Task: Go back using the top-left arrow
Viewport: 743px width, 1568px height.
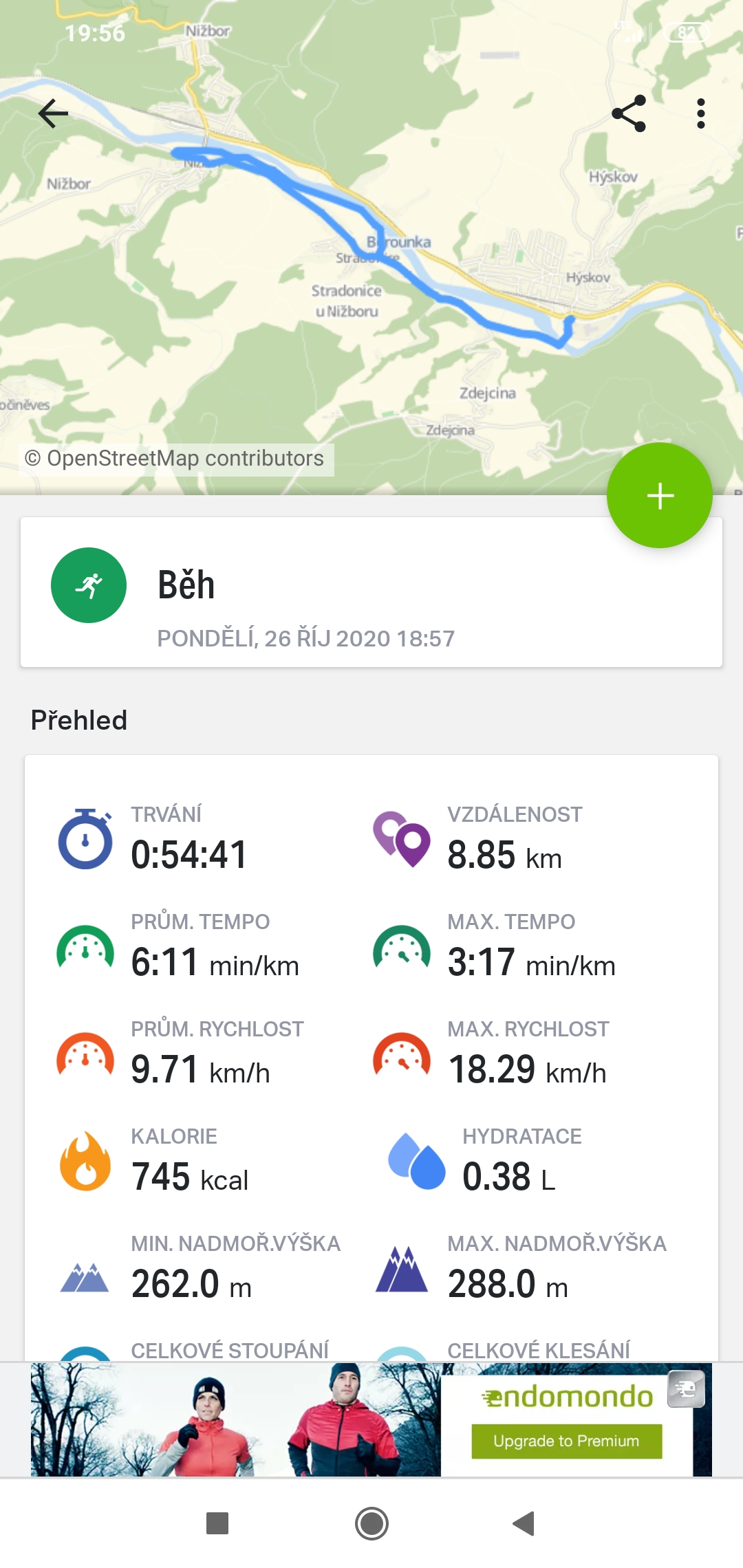Action: click(x=53, y=114)
